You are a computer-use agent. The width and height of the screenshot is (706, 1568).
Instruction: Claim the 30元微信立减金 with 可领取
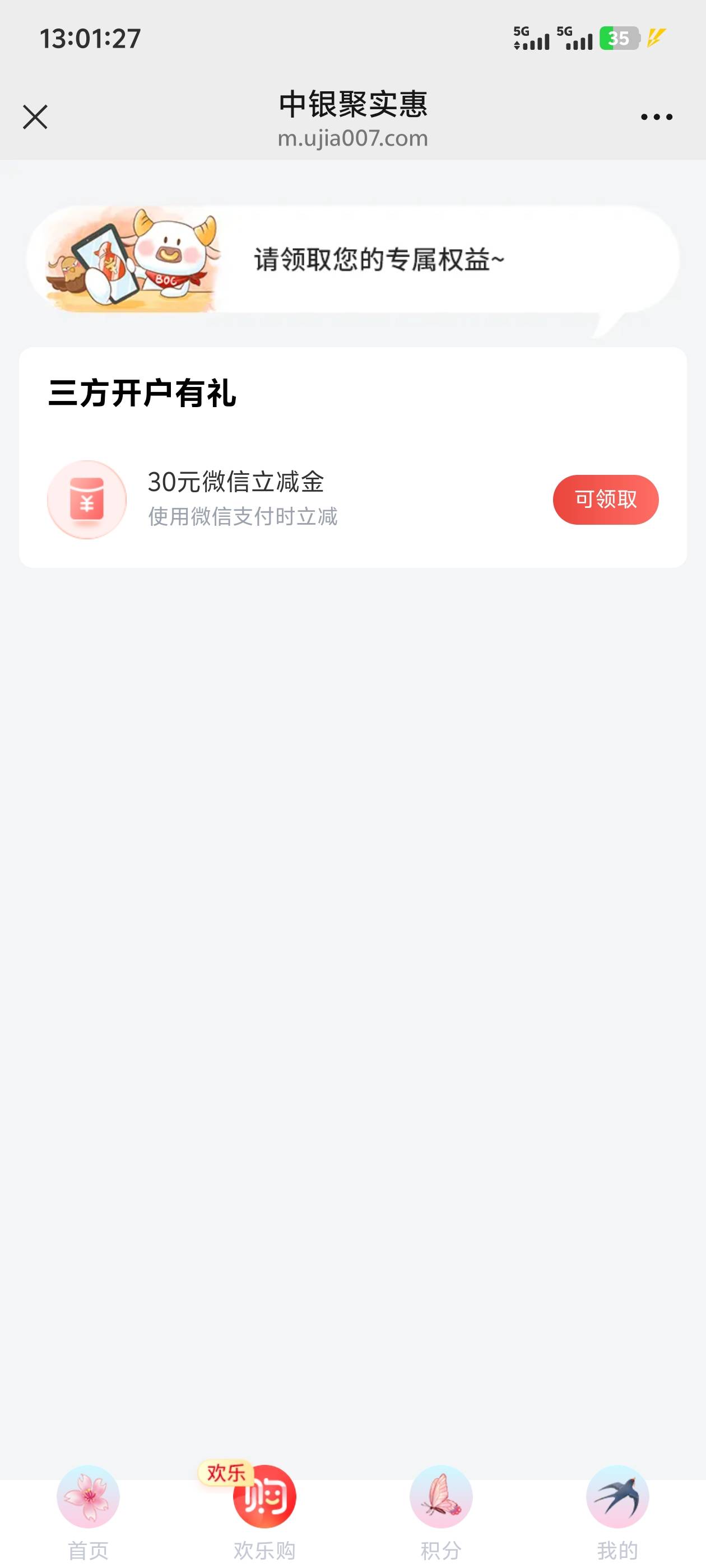[605, 500]
